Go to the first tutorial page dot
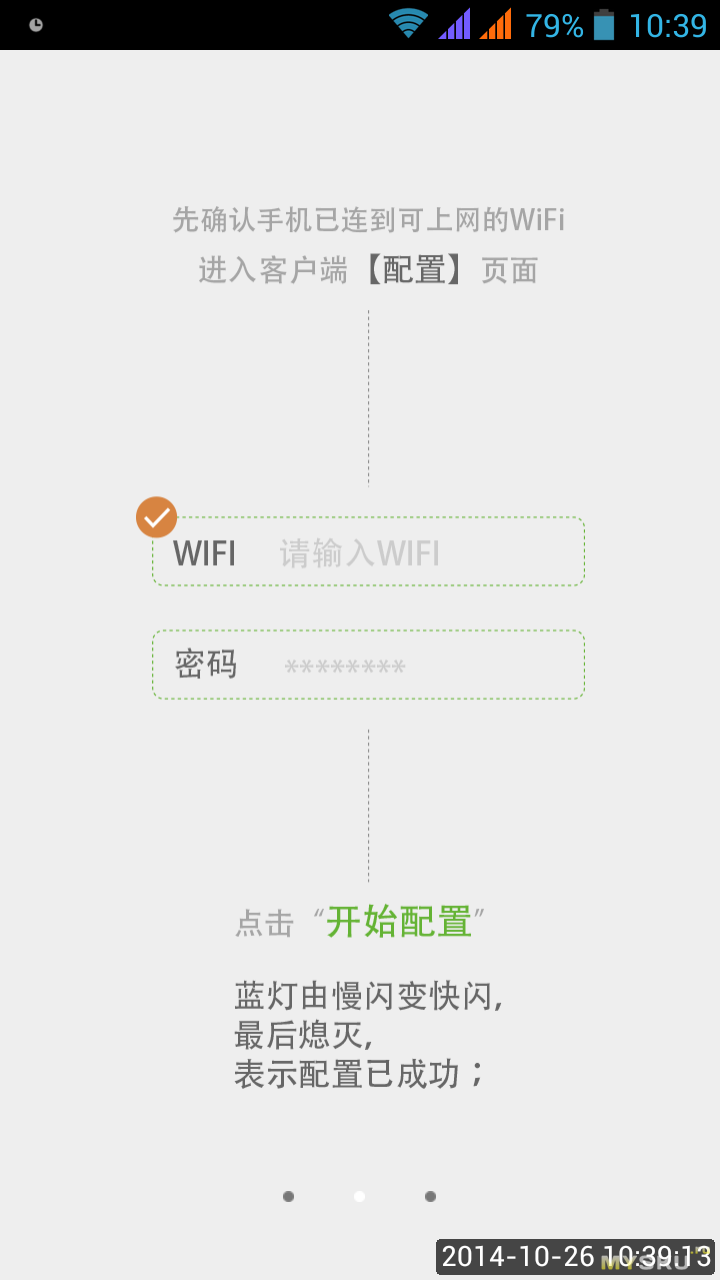Image resolution: width=720 pixels, height=1280 pixels. pyautogui.click(x=288, y=1196)
